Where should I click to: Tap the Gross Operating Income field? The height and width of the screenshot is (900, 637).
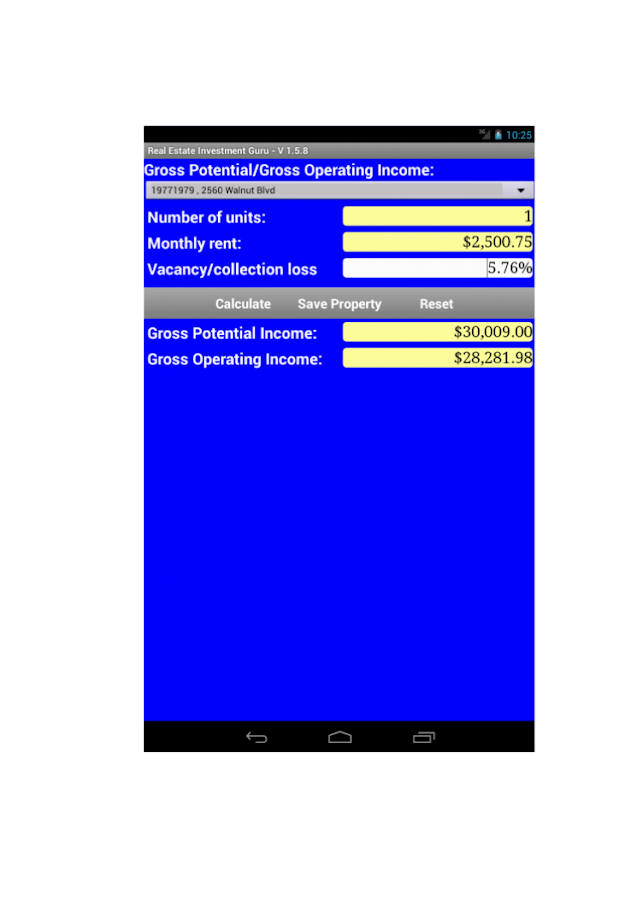pos(437,359)
